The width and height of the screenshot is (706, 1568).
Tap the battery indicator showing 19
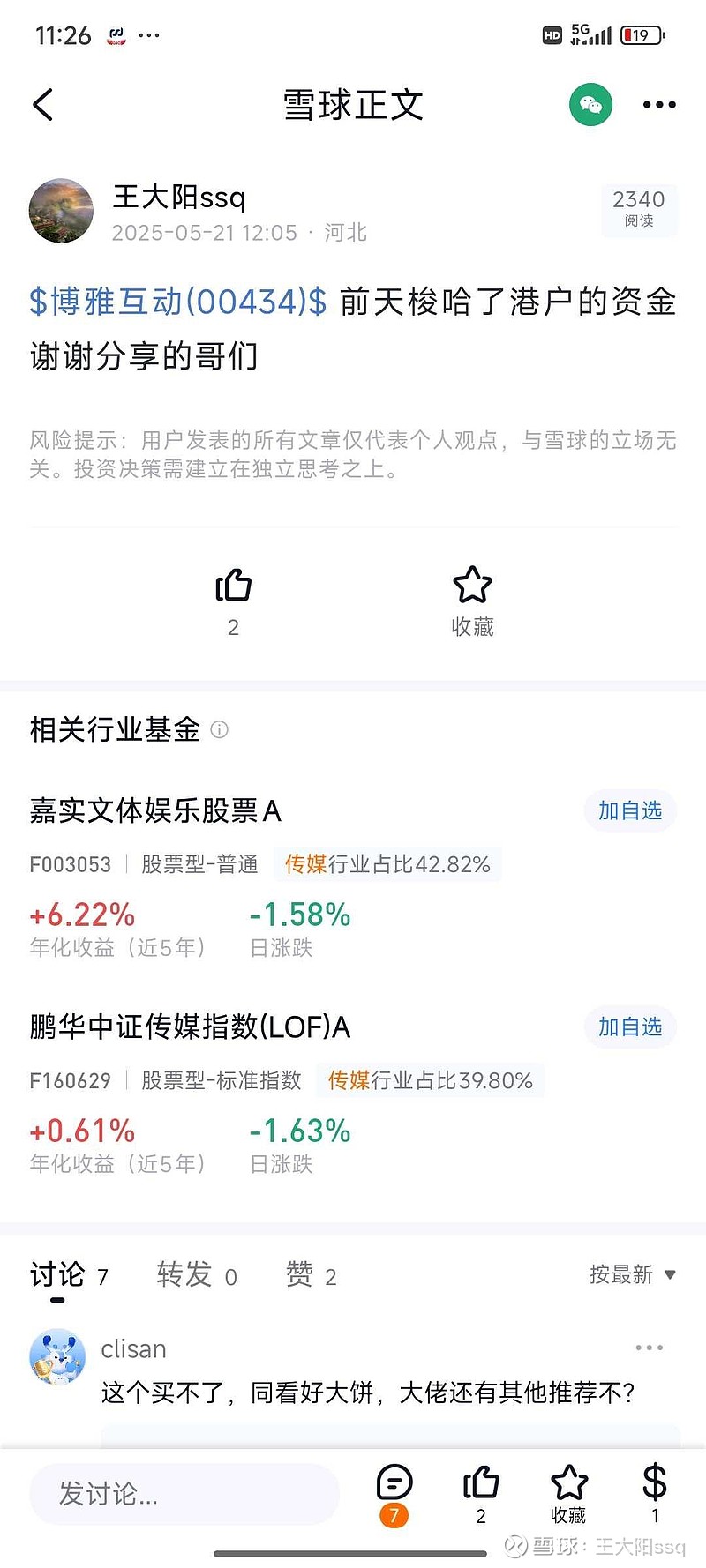(x=640, y=34)
